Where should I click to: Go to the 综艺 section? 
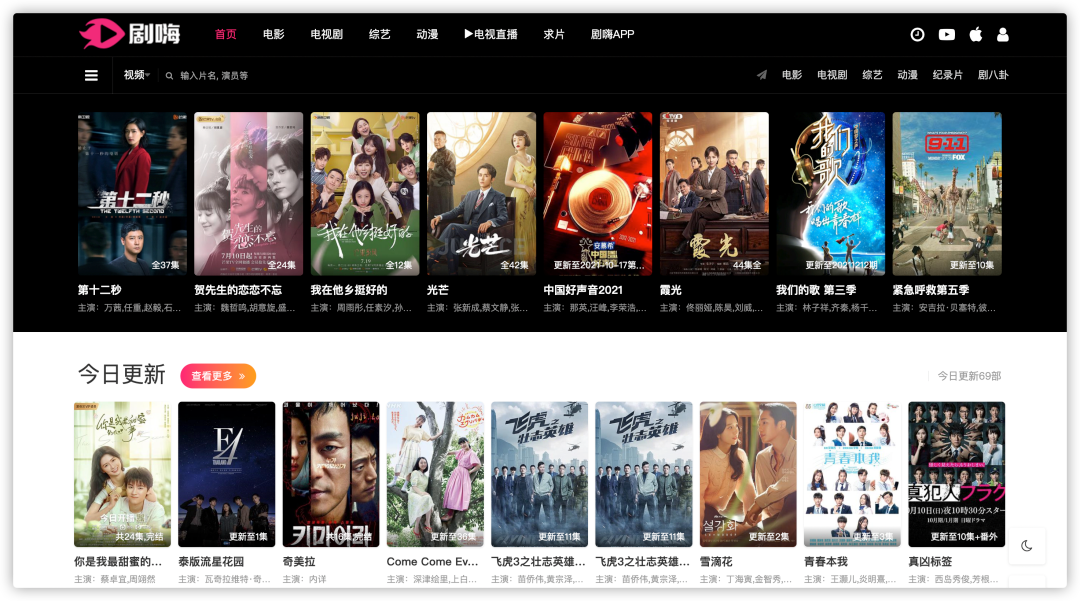tap(380, 34)
